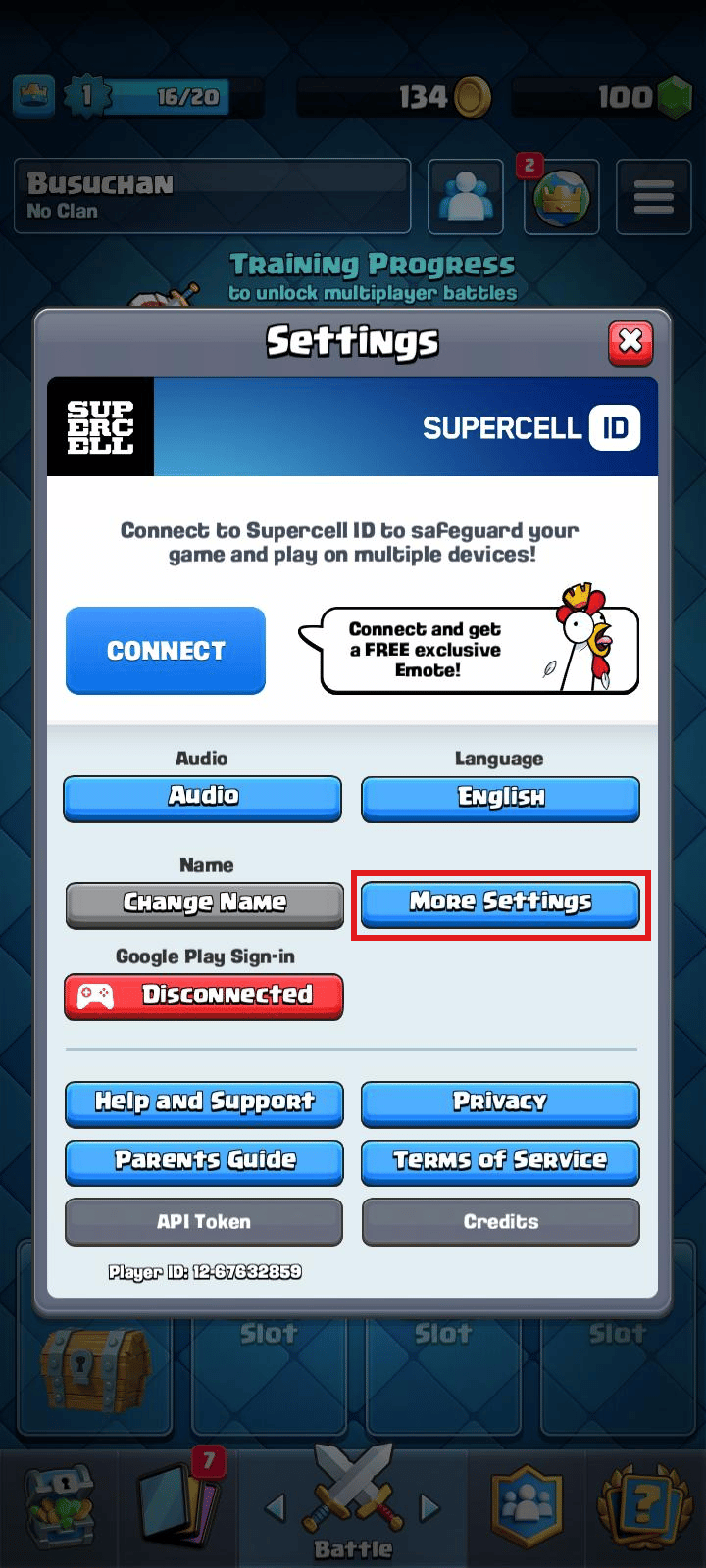Open the Shop tab chest icon
The height and width of the screenshot is (1568, 706).
[x=61, y=1506]
